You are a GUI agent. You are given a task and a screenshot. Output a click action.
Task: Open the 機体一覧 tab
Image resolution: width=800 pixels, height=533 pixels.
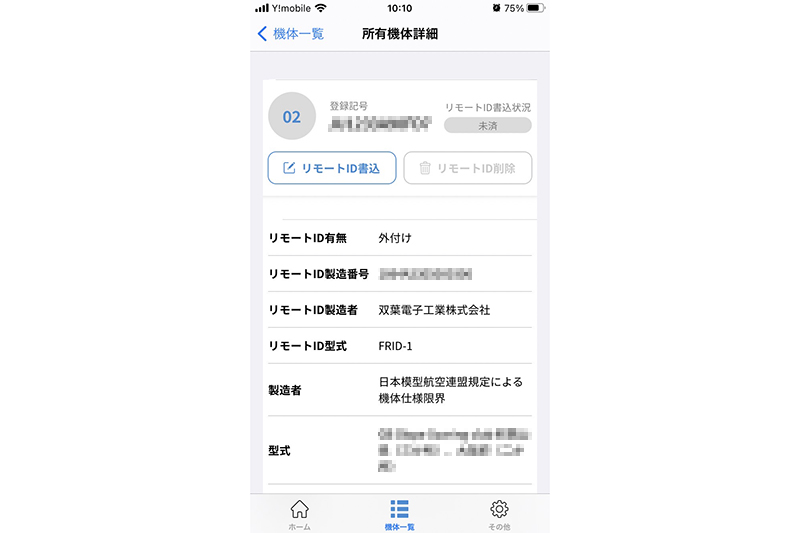(399, 514)
